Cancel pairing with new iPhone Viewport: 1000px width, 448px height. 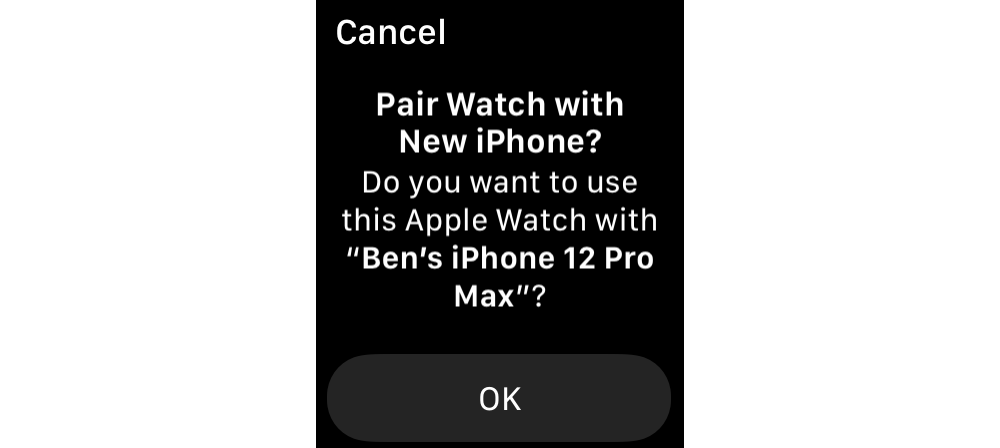tap(390, 32)
